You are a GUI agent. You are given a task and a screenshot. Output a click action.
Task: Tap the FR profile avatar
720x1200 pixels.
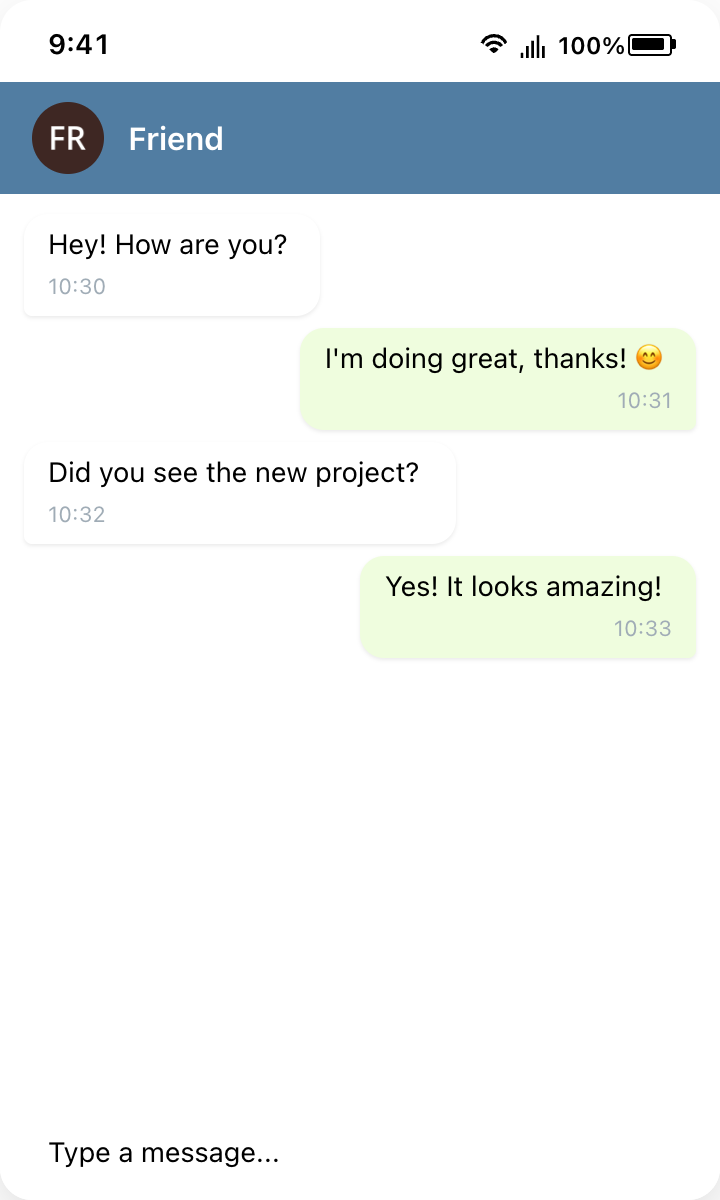[68, 138]
